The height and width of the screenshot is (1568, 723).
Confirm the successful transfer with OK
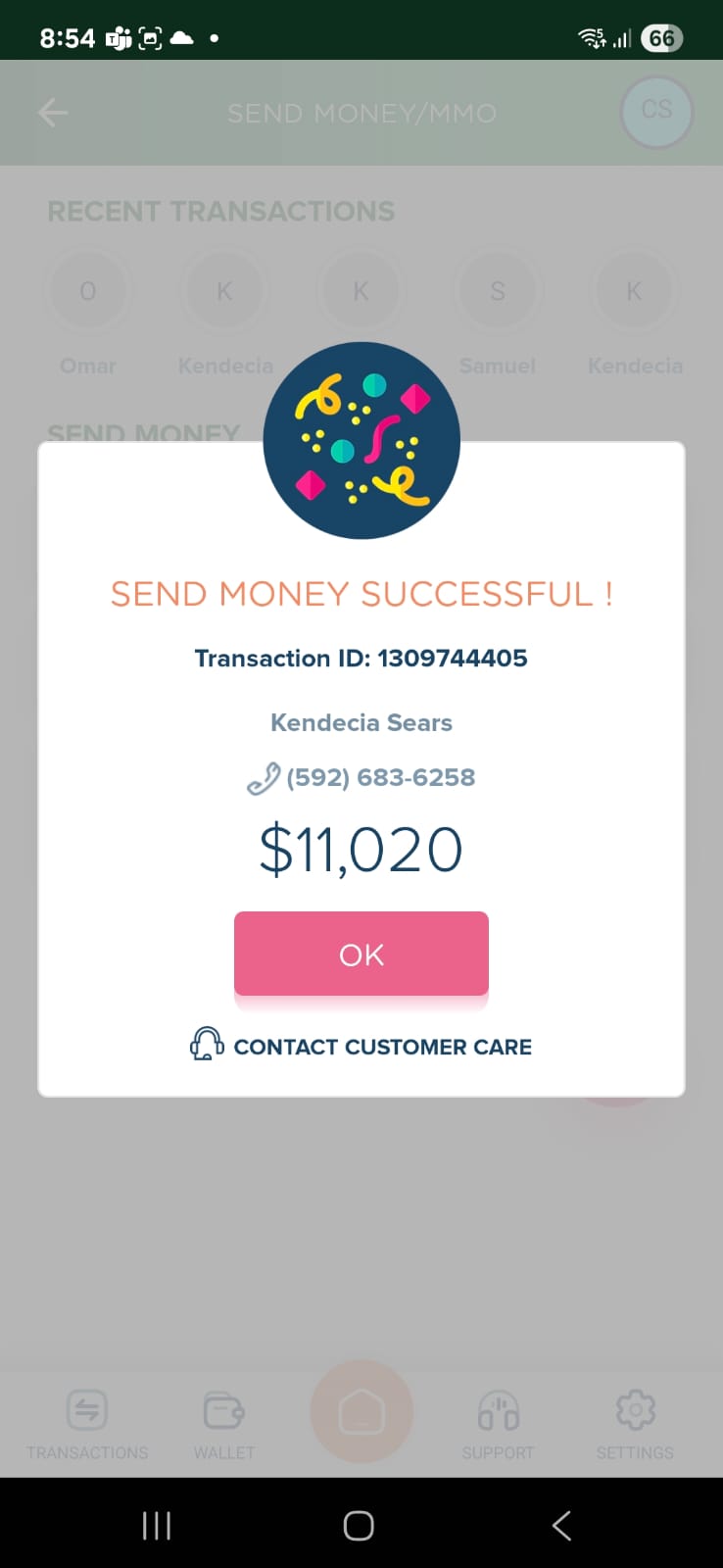(x=361, y=954)
